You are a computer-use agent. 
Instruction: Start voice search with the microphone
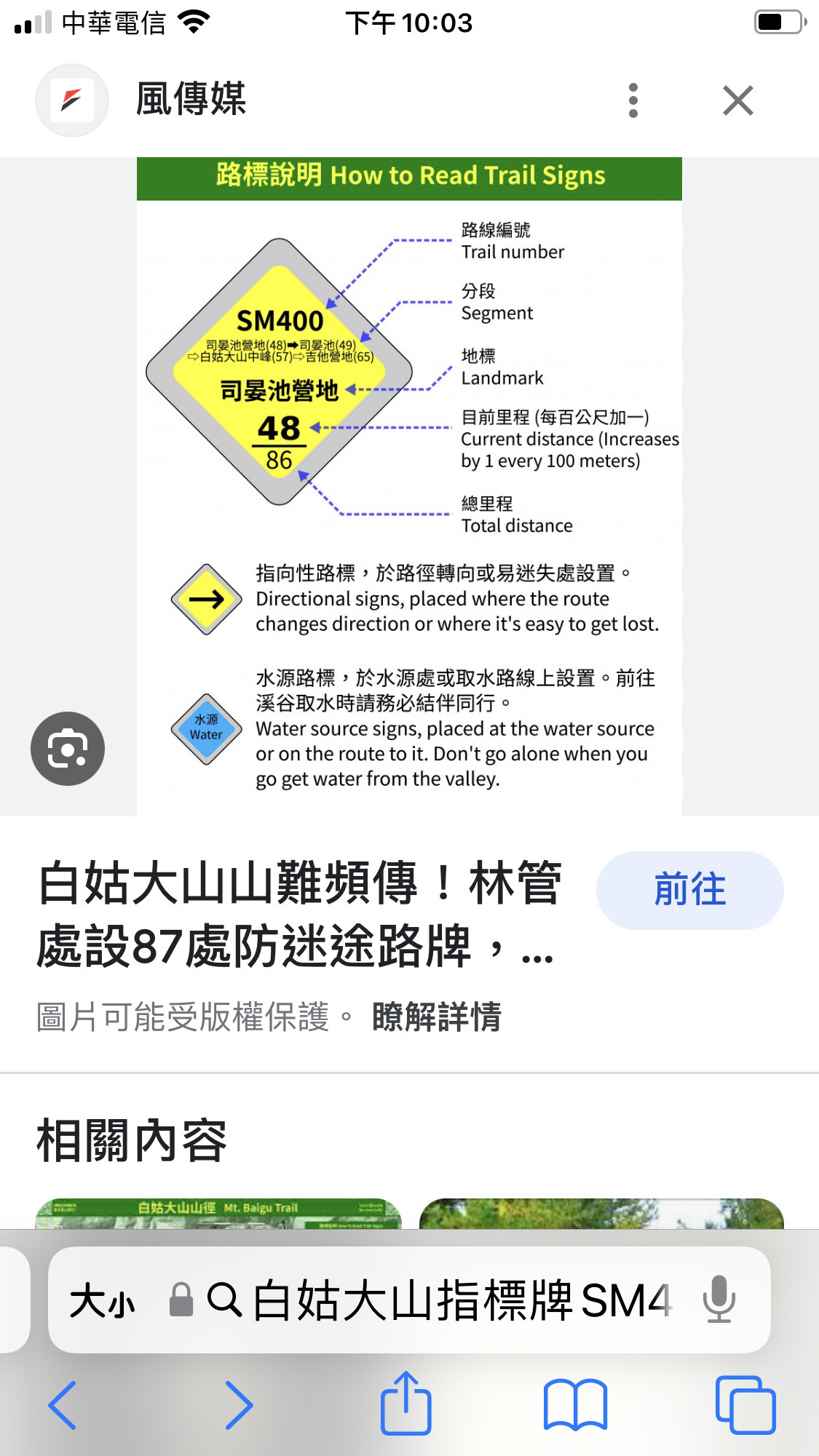click(x=719, y=1300)
